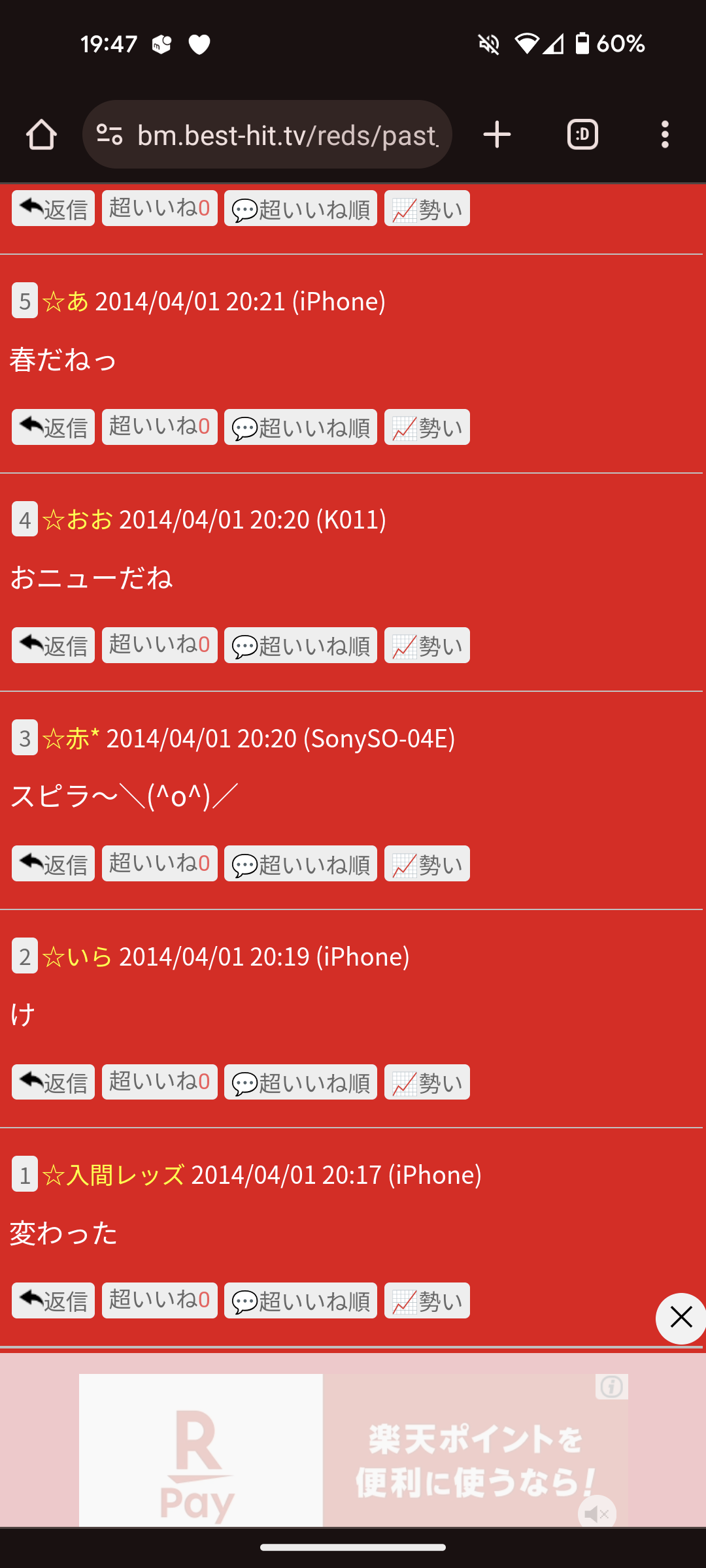Screen dimensions: 706x1568
Task: Open the Rakuten Pay ad banner
Action: pyautogui.click(x=353, y=1450)
